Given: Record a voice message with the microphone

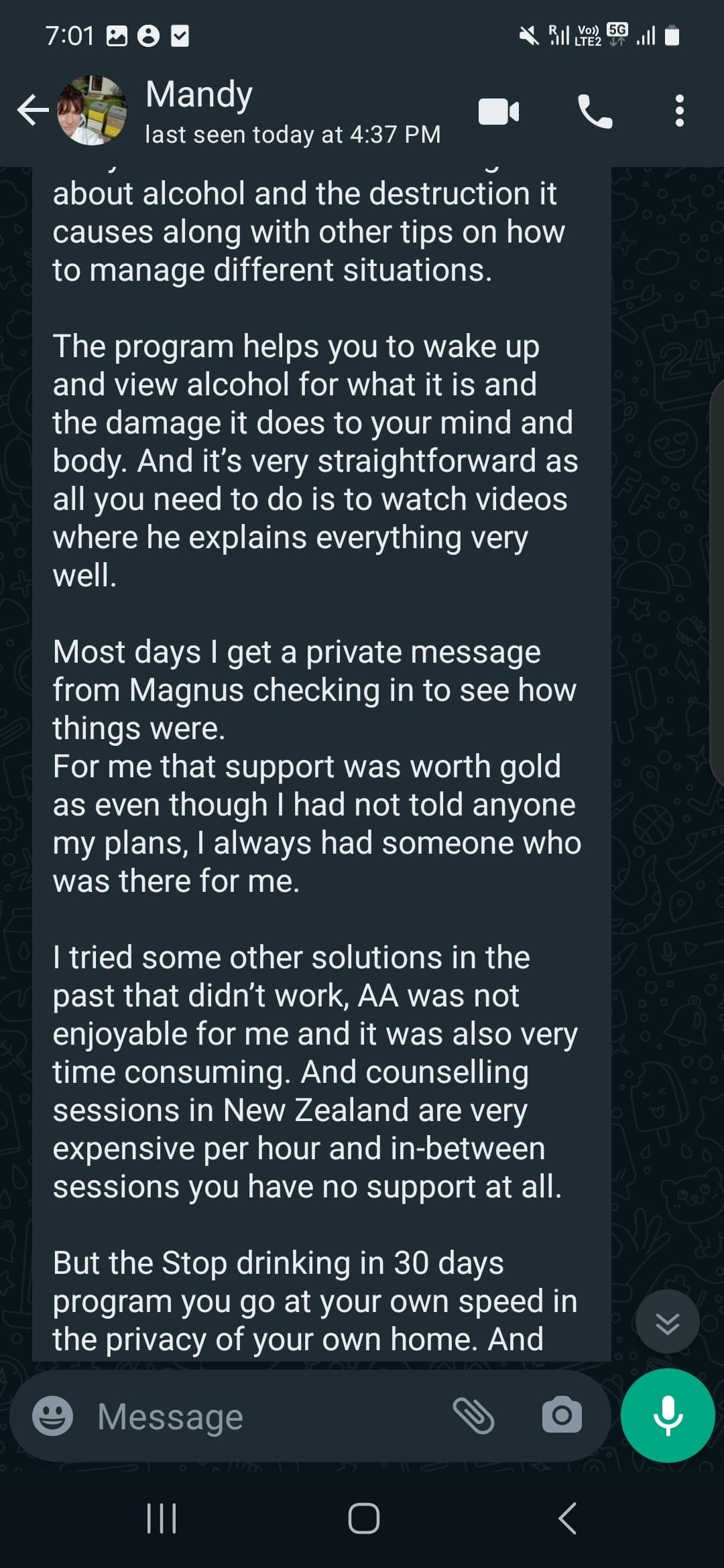Looking at the screenshot, I should [668, 1415].
